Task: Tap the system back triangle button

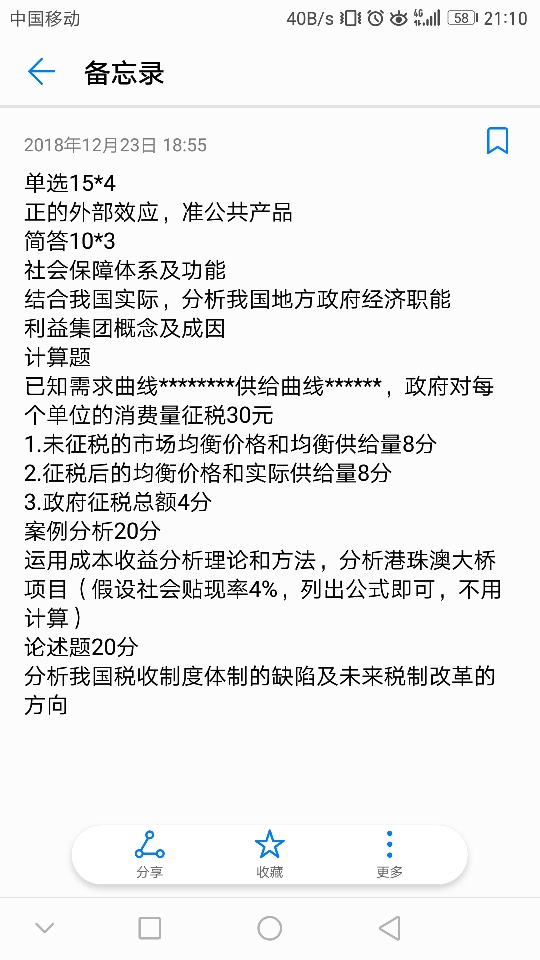Action: [389, 928]
